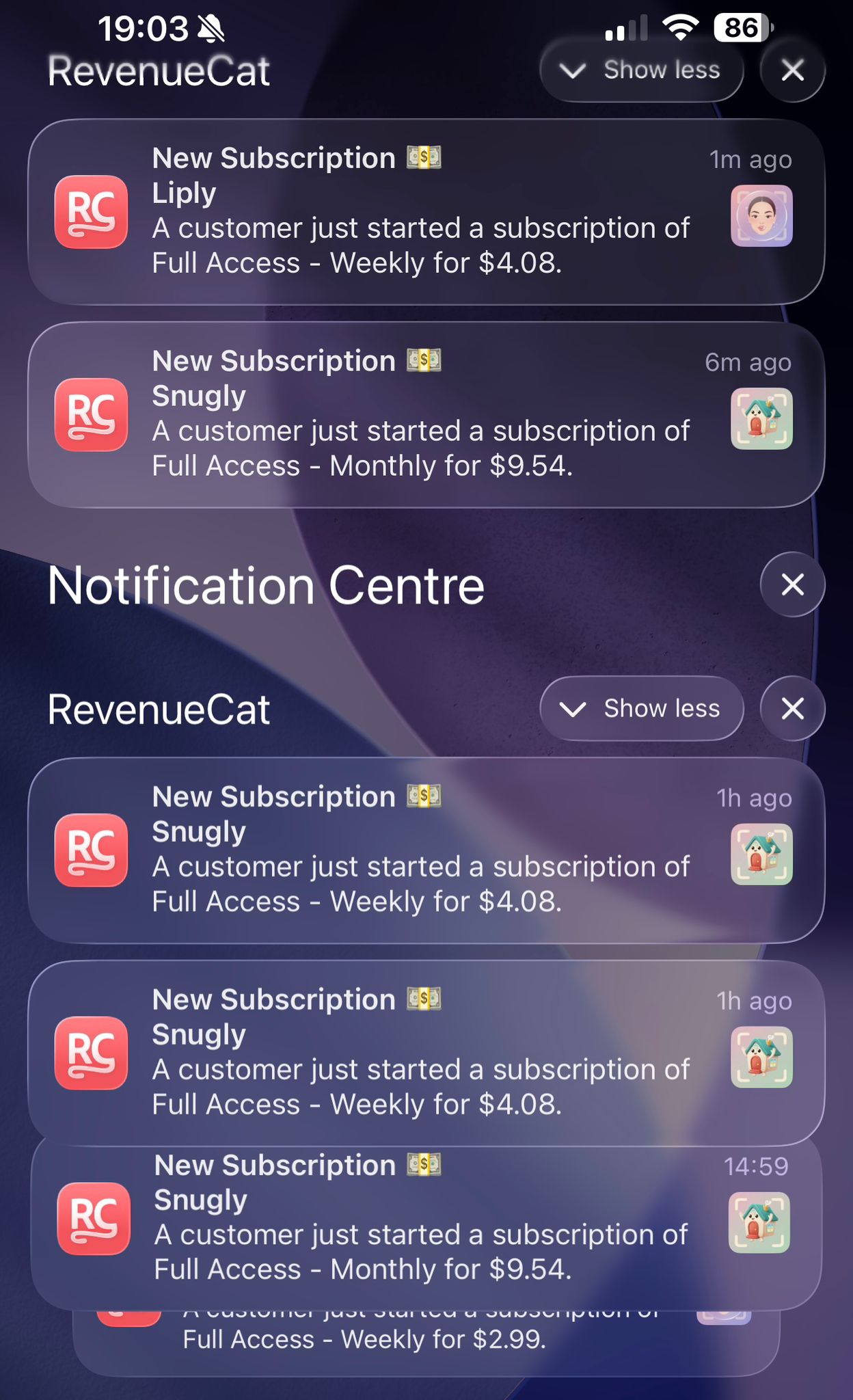This screenshot has width=853, height=1400.
Task: Open the Snugly notification from 6m ago
Action: click(425, 414)
